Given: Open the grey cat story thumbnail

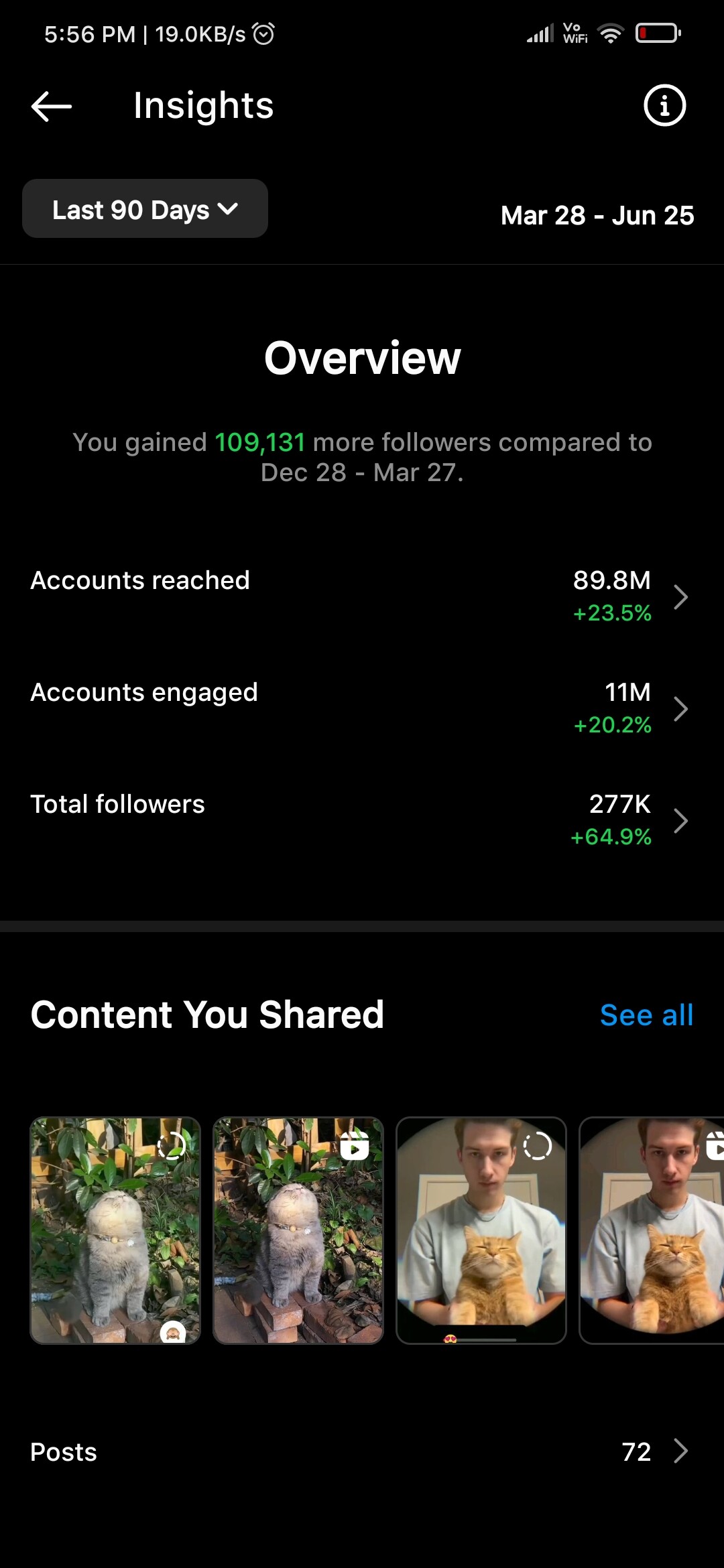Looking at the screenshot, I should click(115, 1230).
